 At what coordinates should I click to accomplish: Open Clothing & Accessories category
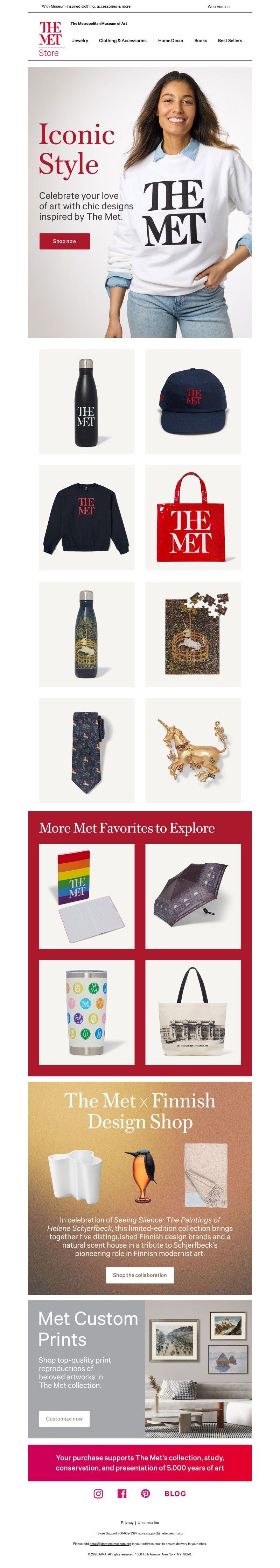point(122,41)
